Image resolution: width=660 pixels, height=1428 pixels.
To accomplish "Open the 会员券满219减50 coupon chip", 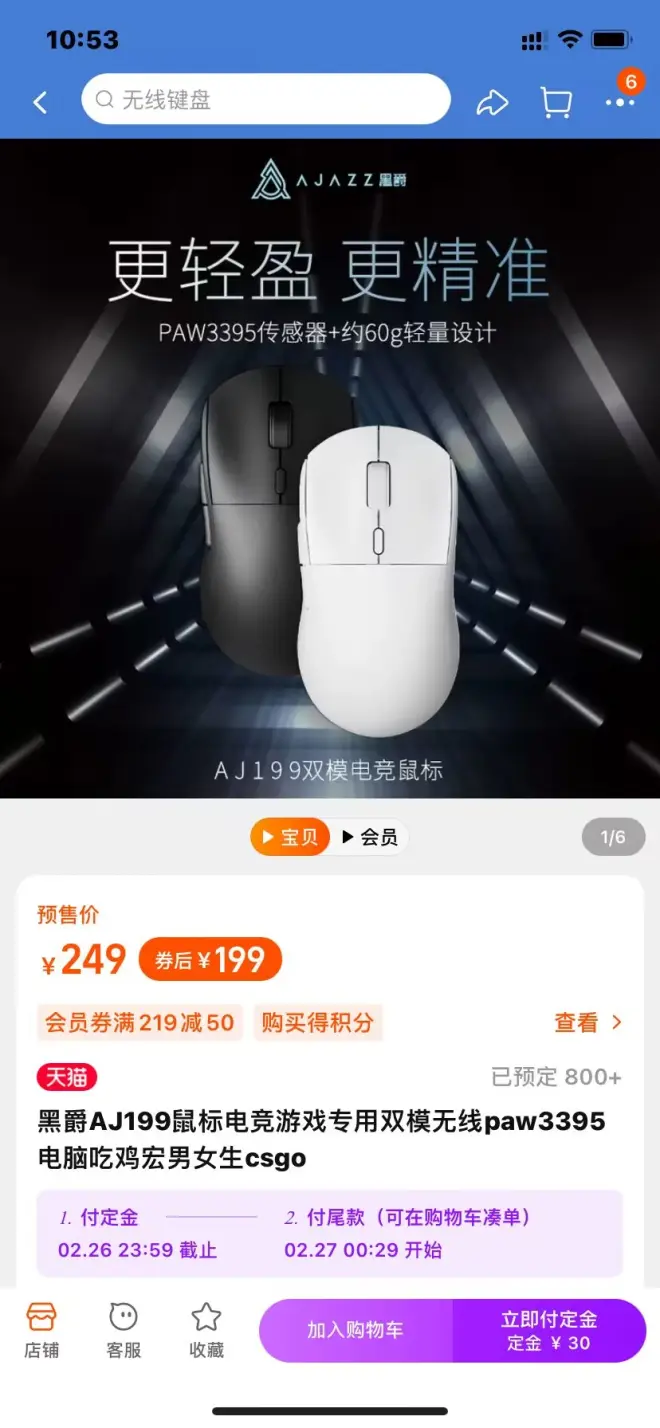I will [140, 1022].
